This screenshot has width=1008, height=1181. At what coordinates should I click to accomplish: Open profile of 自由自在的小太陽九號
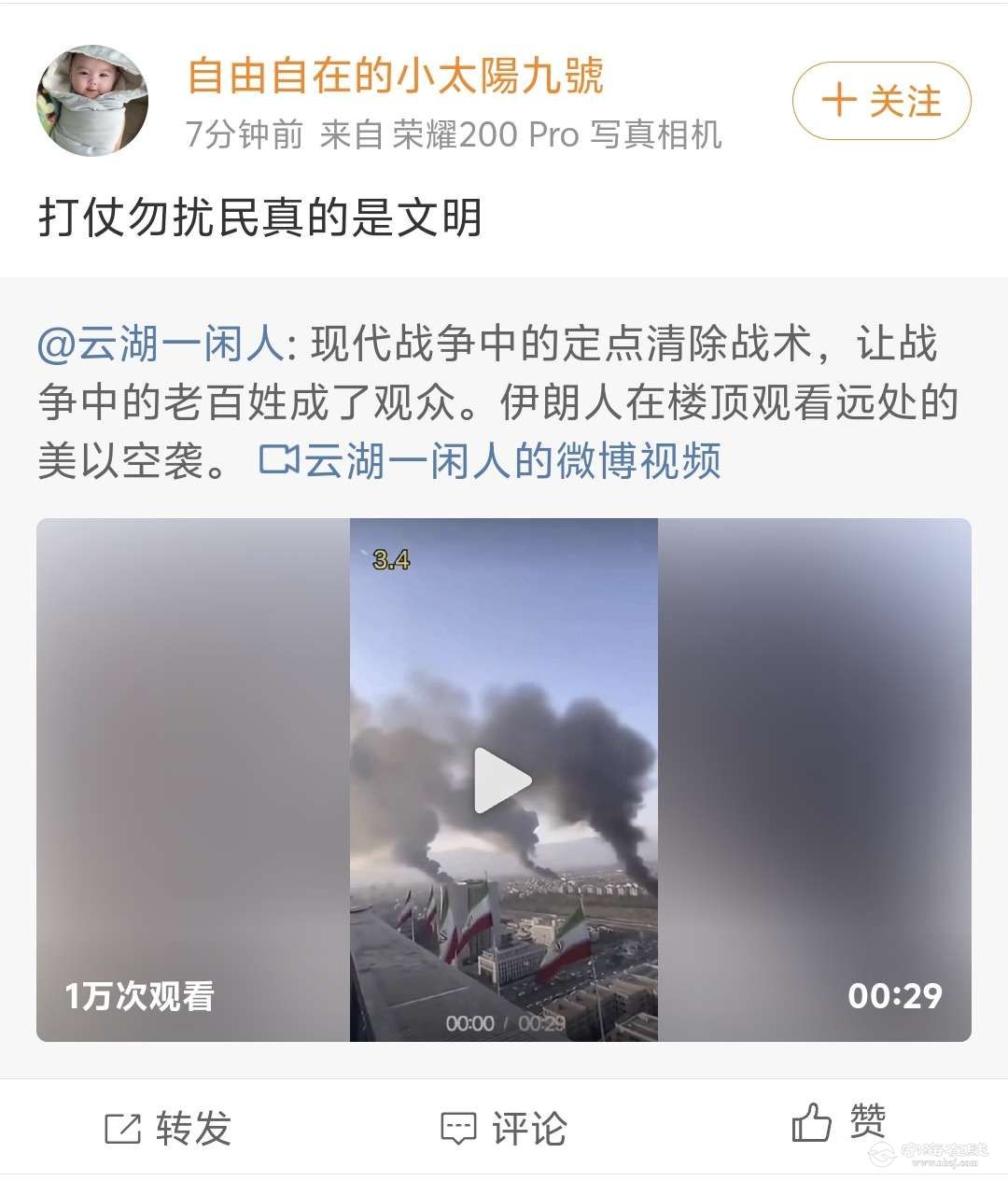click(396, 75)
